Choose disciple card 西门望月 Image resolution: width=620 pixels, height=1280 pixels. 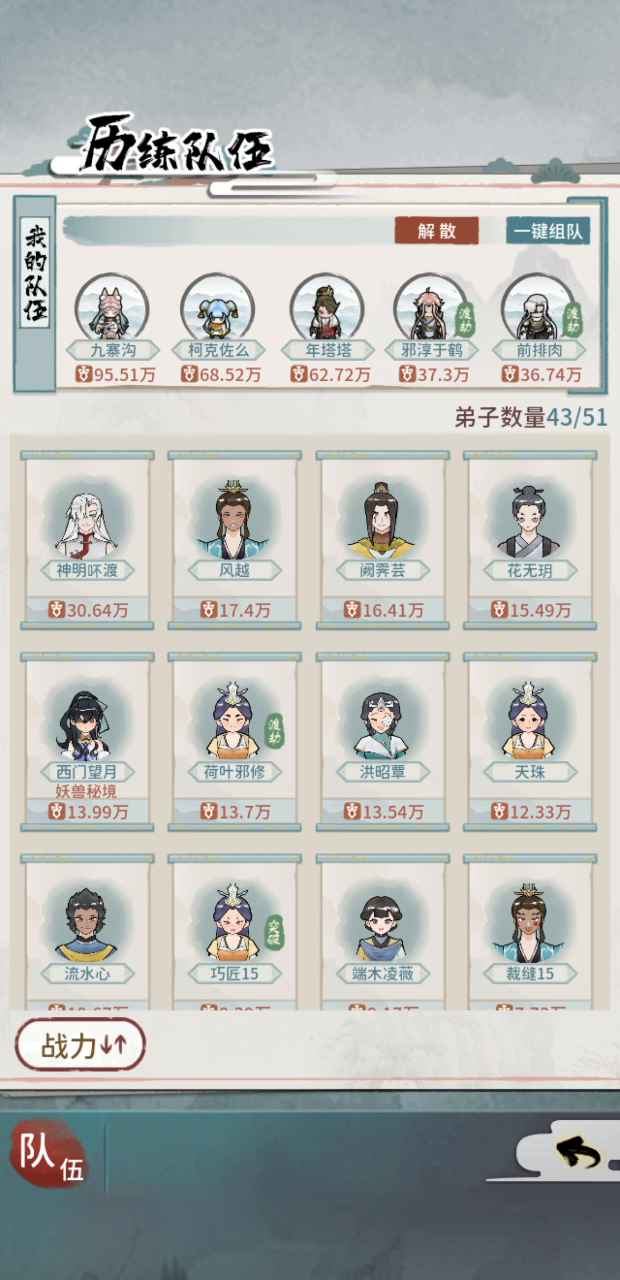pyautogui.click(x=87, y=742)
